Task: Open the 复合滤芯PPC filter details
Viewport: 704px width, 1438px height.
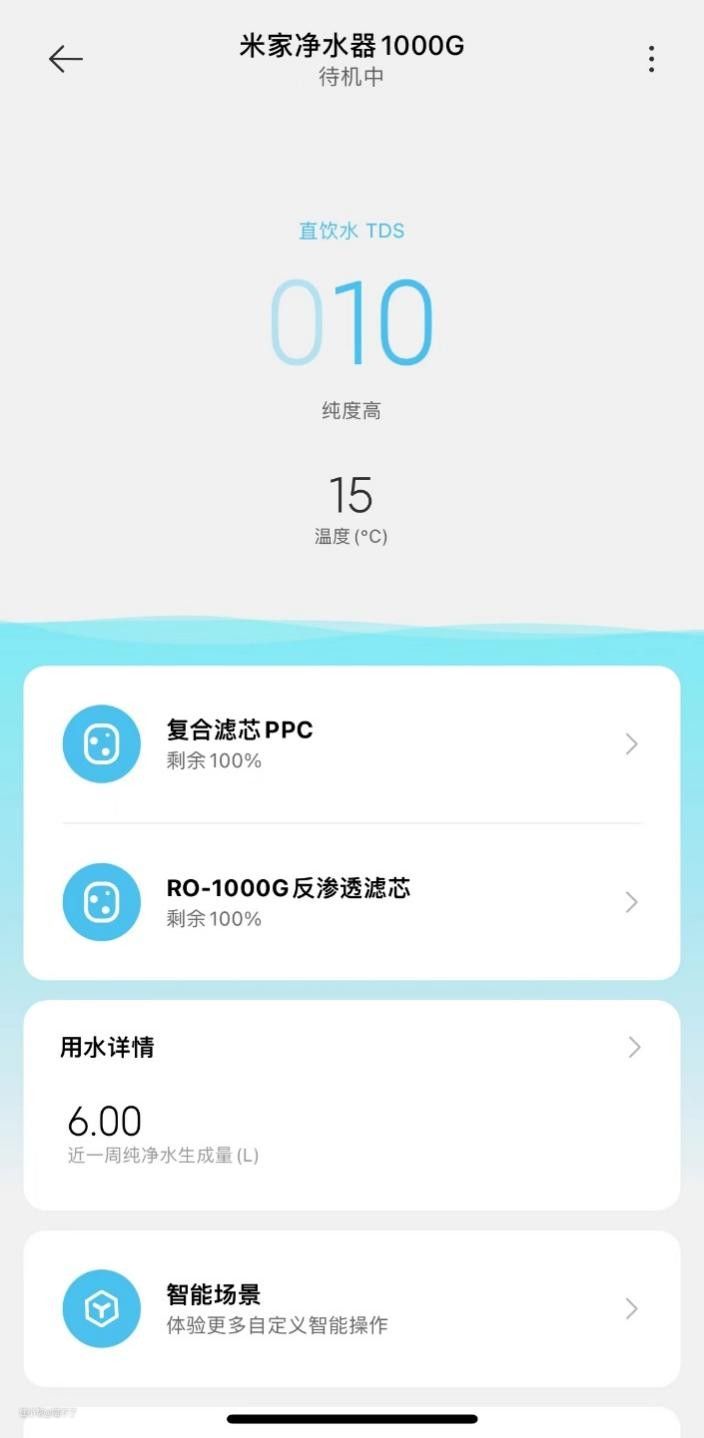Action: (x=351, y=744)
